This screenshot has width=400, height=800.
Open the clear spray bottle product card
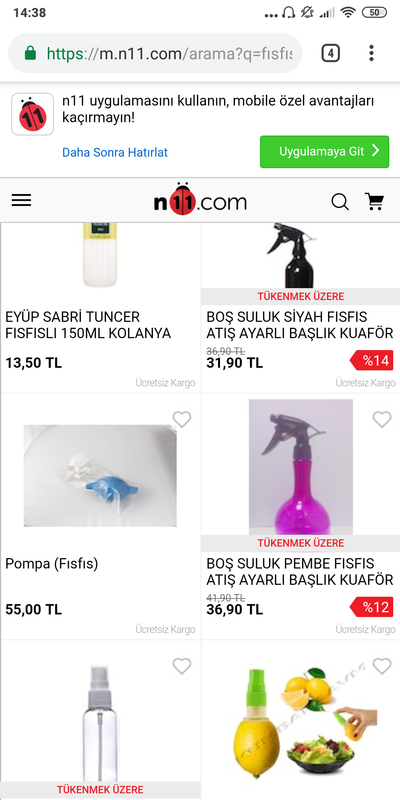[101, 720]
